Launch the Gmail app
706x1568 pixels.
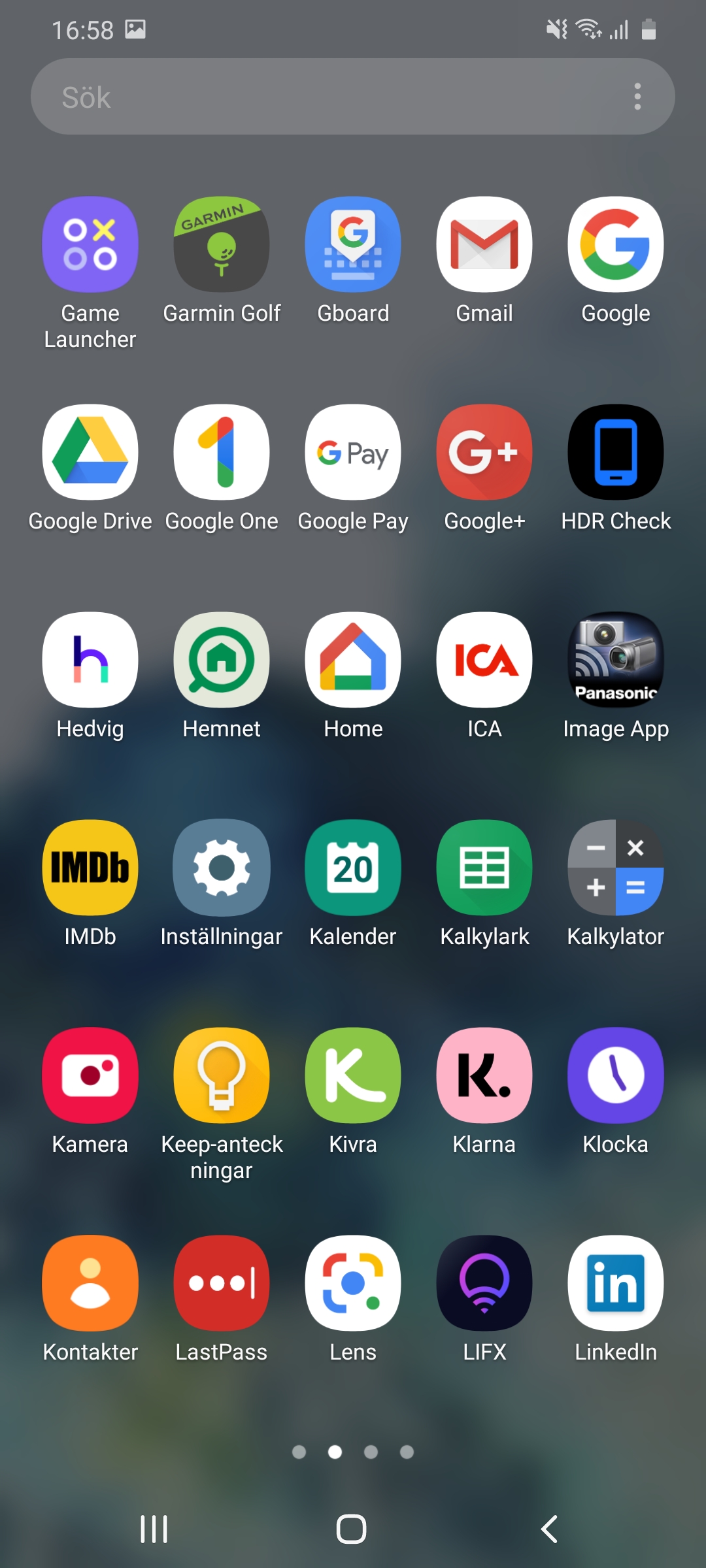pos(484,245)
